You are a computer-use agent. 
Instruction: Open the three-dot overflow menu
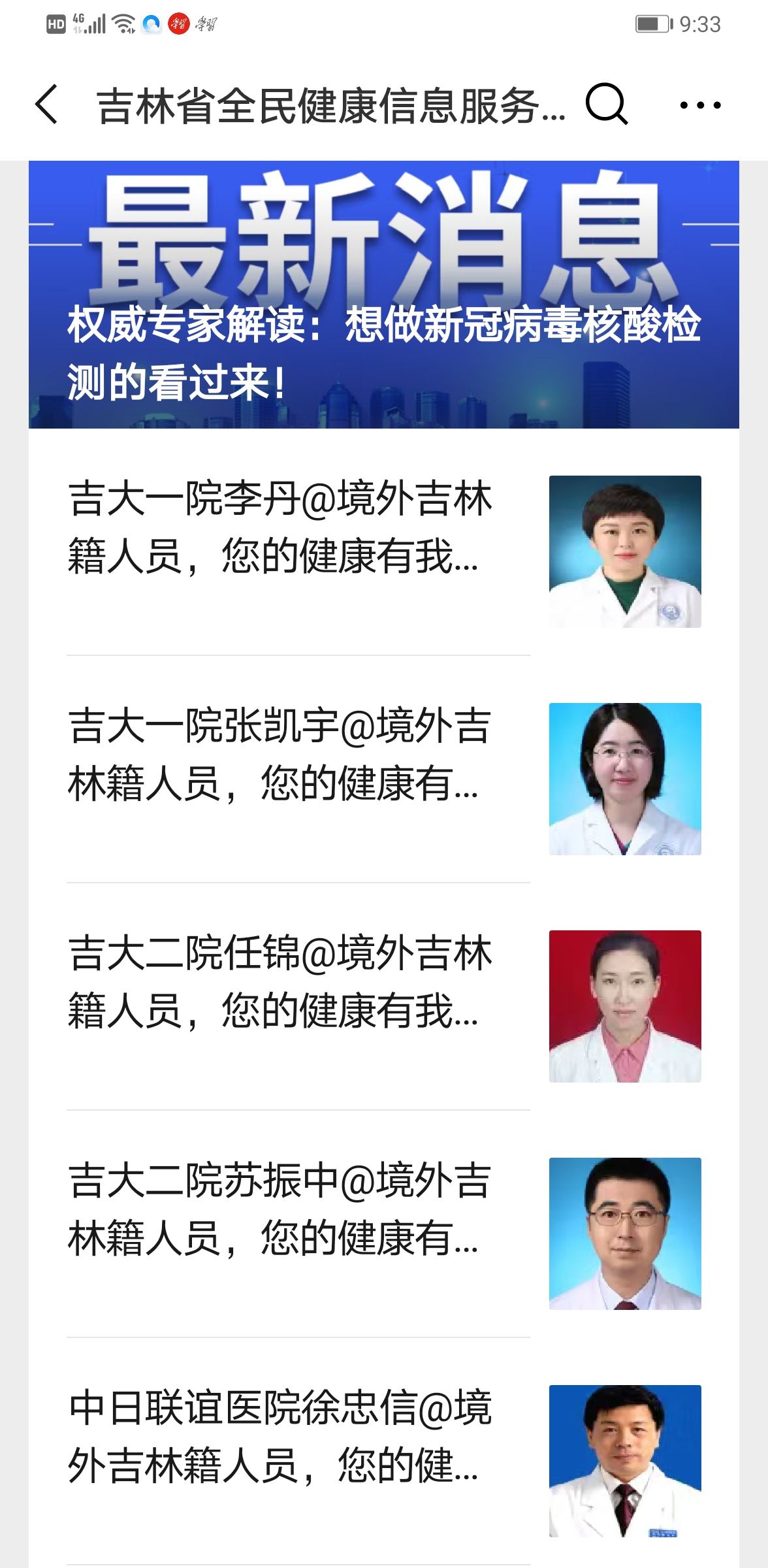700,105
